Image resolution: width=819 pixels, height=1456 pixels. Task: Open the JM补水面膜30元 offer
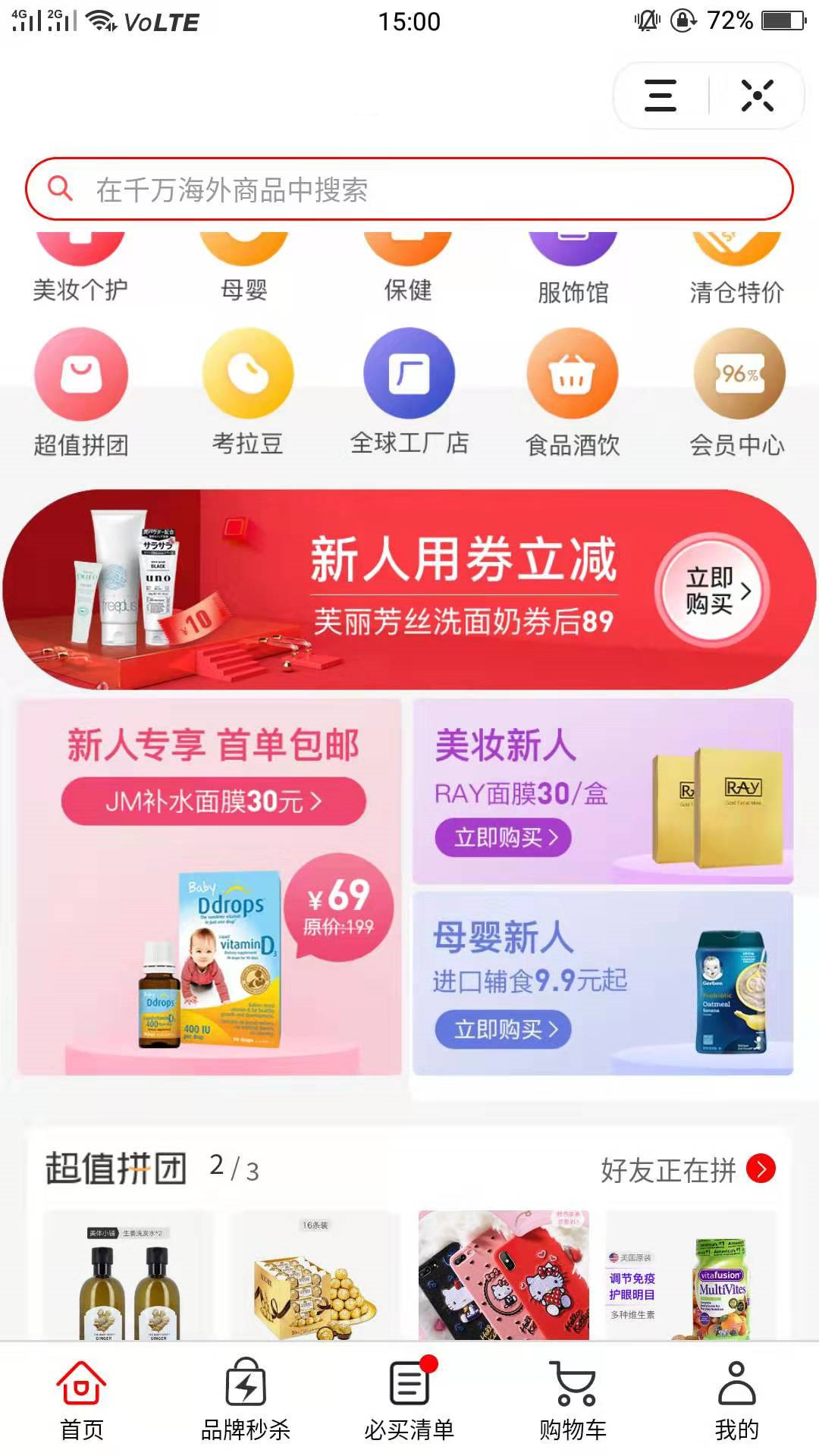213,802
